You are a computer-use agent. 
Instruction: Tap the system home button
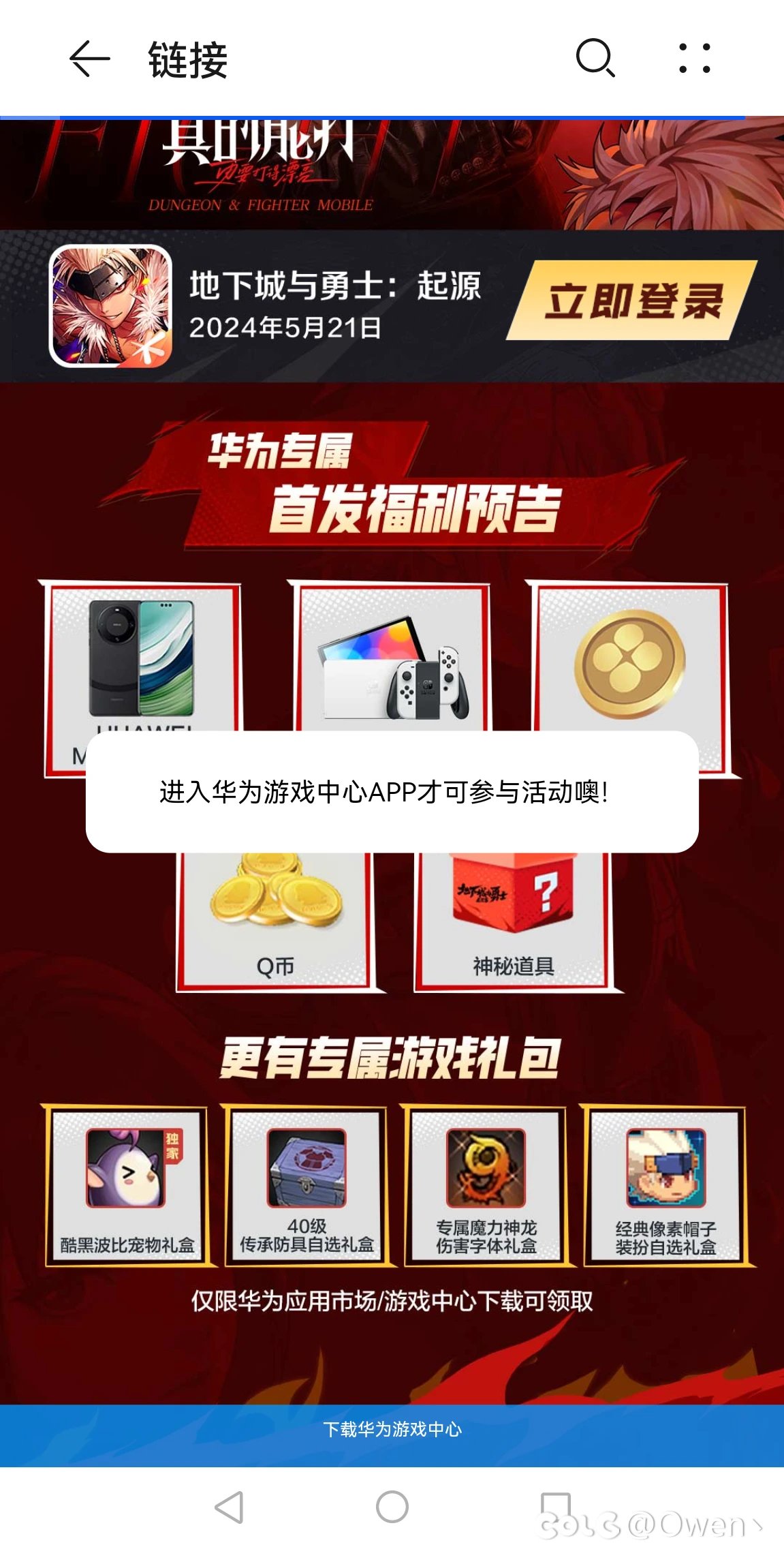pos(392,1507)
